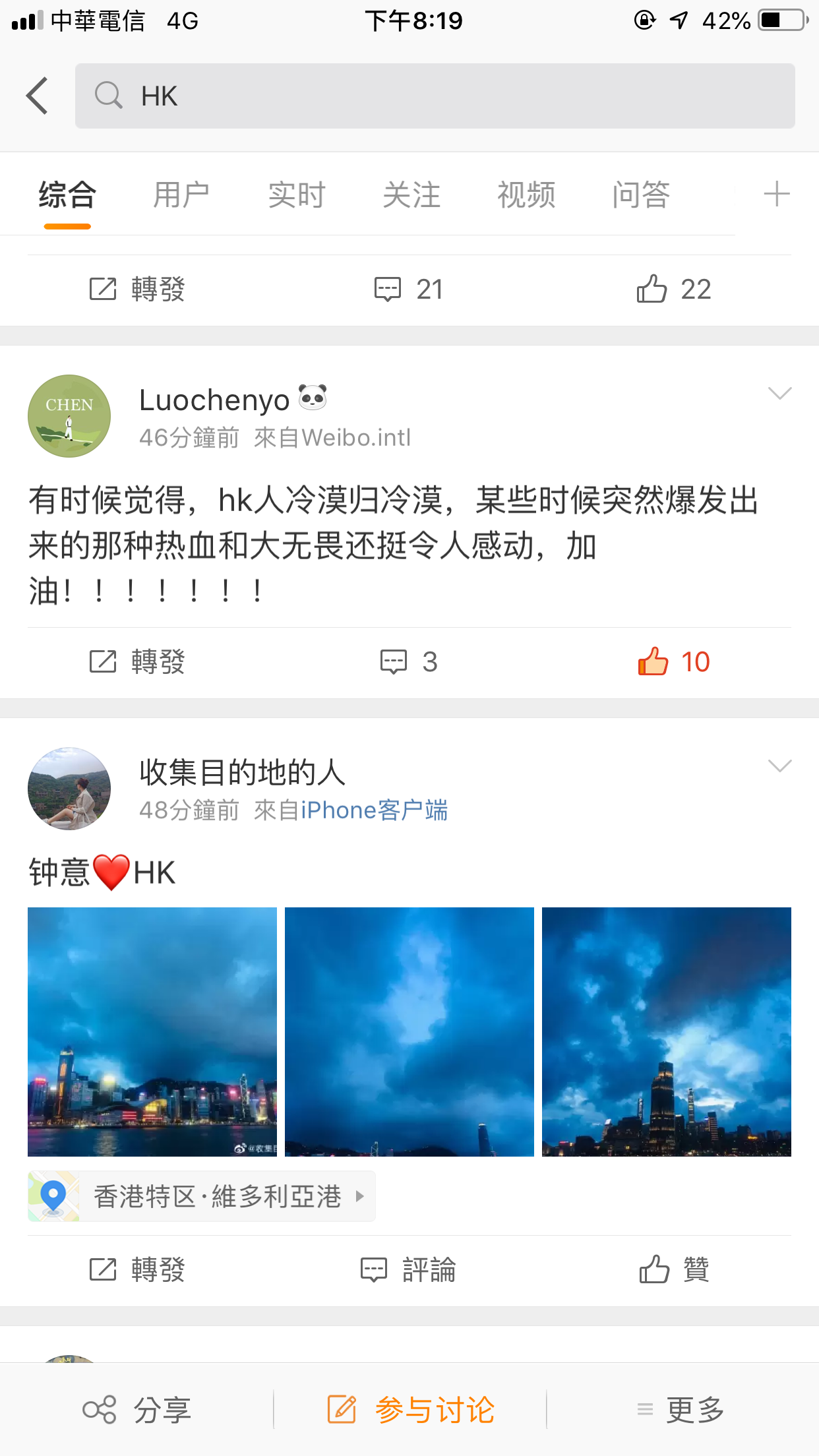Image resolution: width=819 pixels, height=1456 pixels.
Task: Open Luochenyo's profile avatar
Action: coord(69,416)
